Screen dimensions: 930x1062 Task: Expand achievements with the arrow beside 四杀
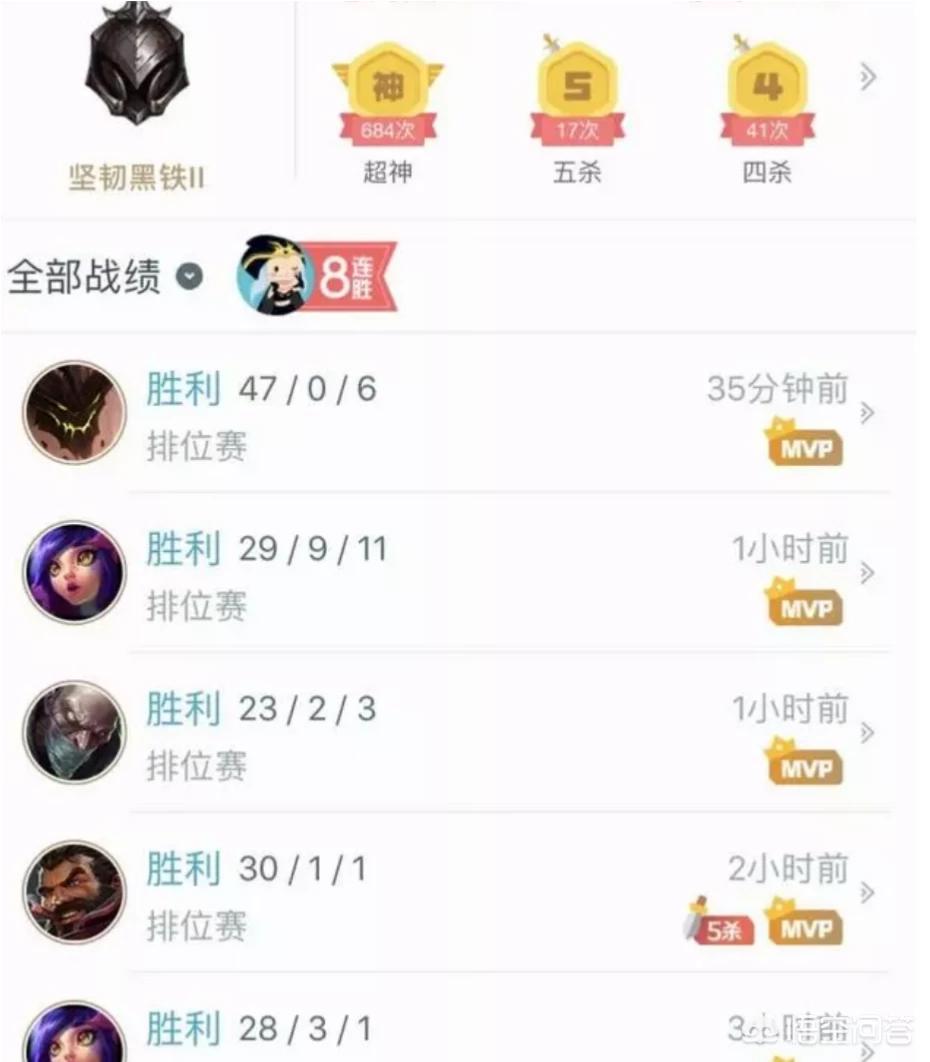click(x=868, y=77)
